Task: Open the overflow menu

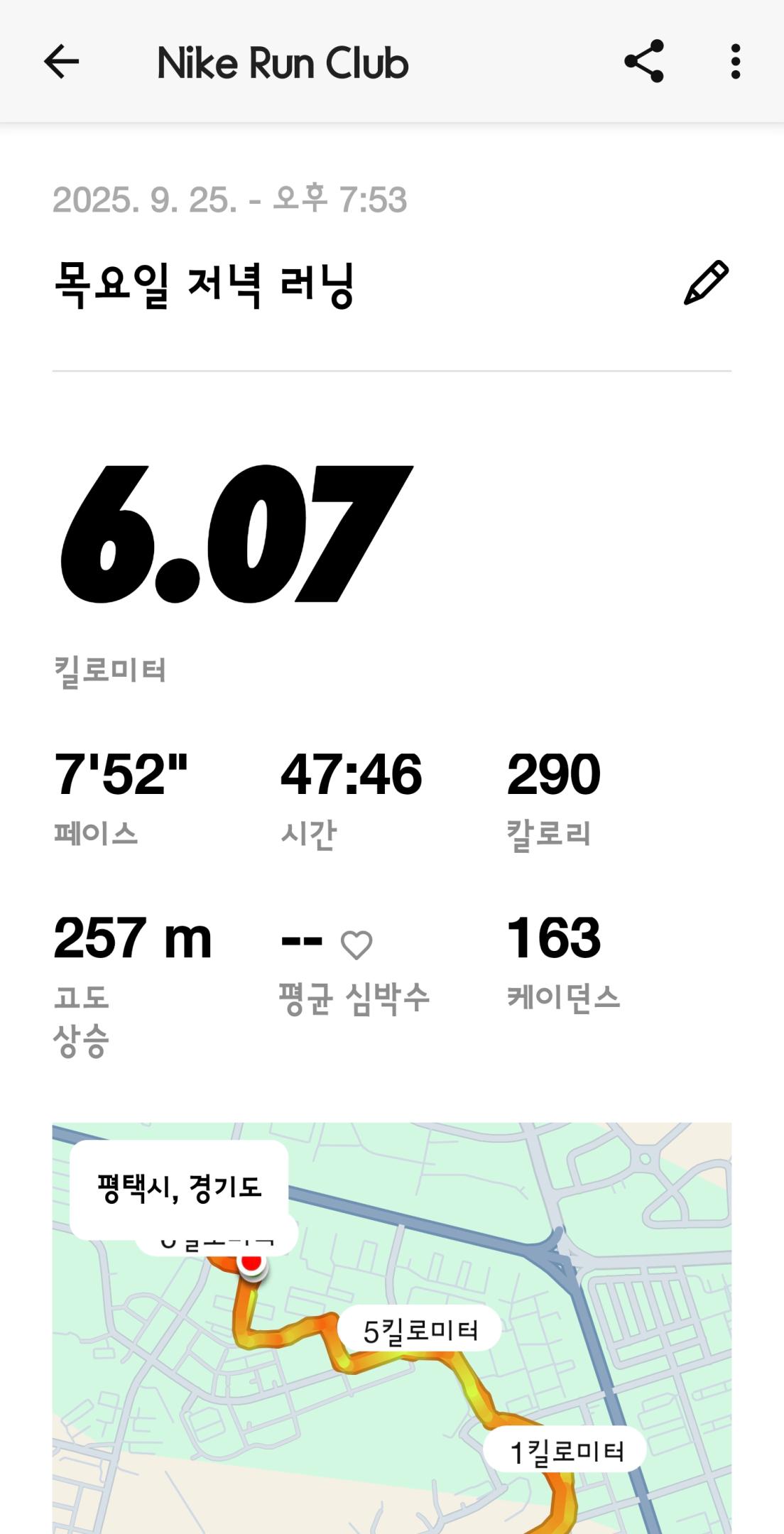Action: pos(735,62)
